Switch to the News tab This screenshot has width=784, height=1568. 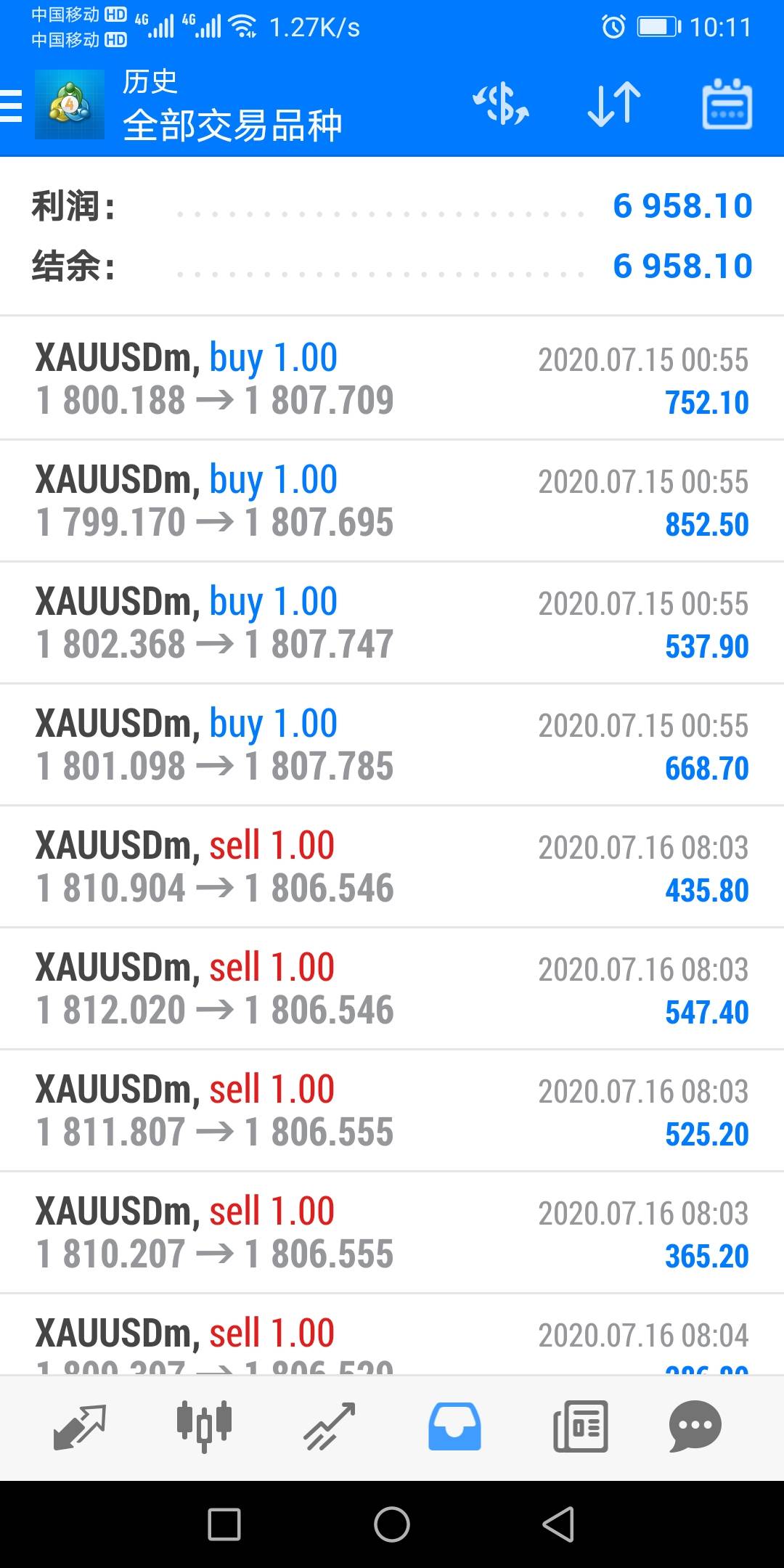tap(580, 1426)
